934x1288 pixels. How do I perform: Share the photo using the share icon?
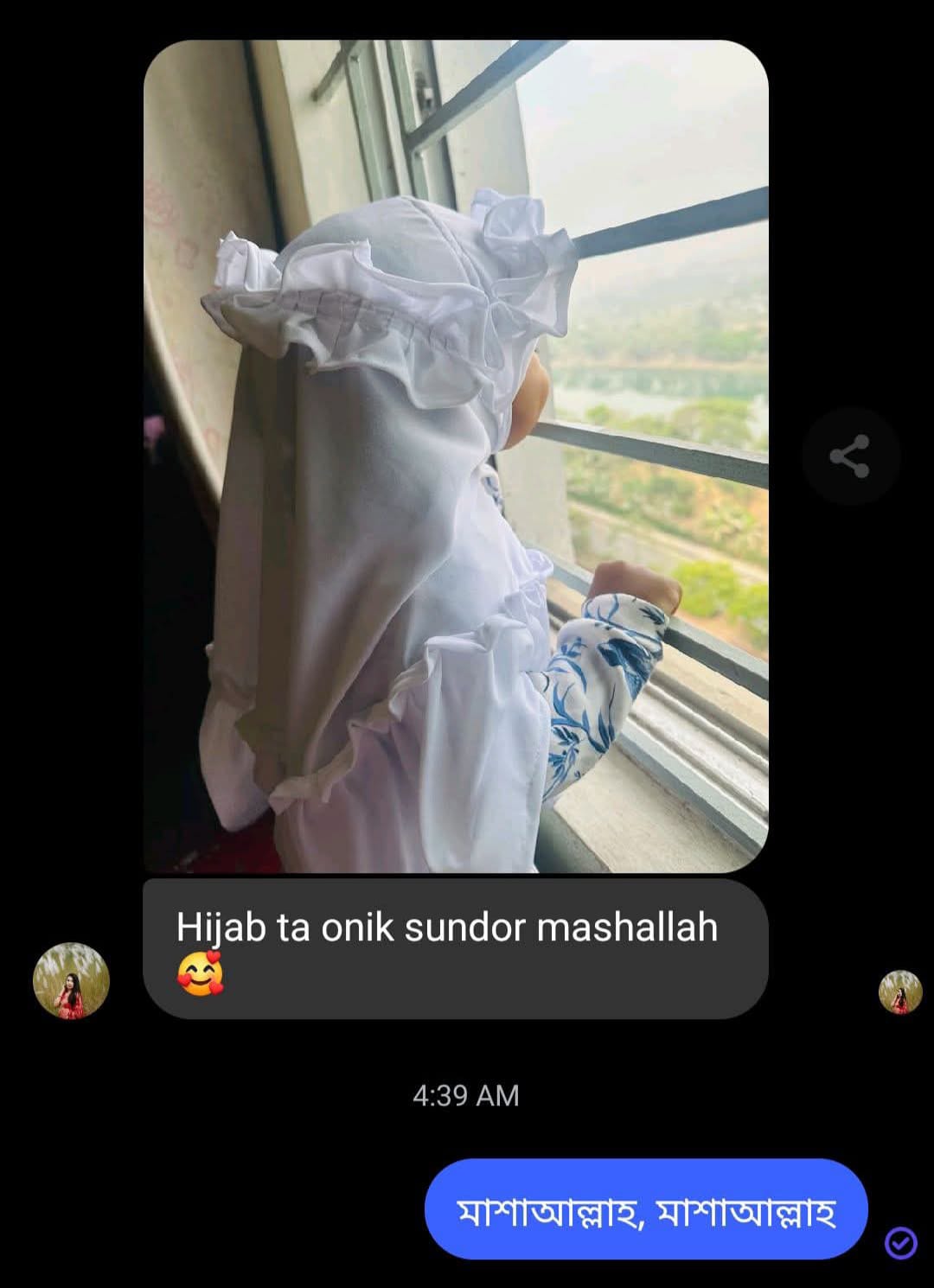pyautogui.click(x=850, y=456)
